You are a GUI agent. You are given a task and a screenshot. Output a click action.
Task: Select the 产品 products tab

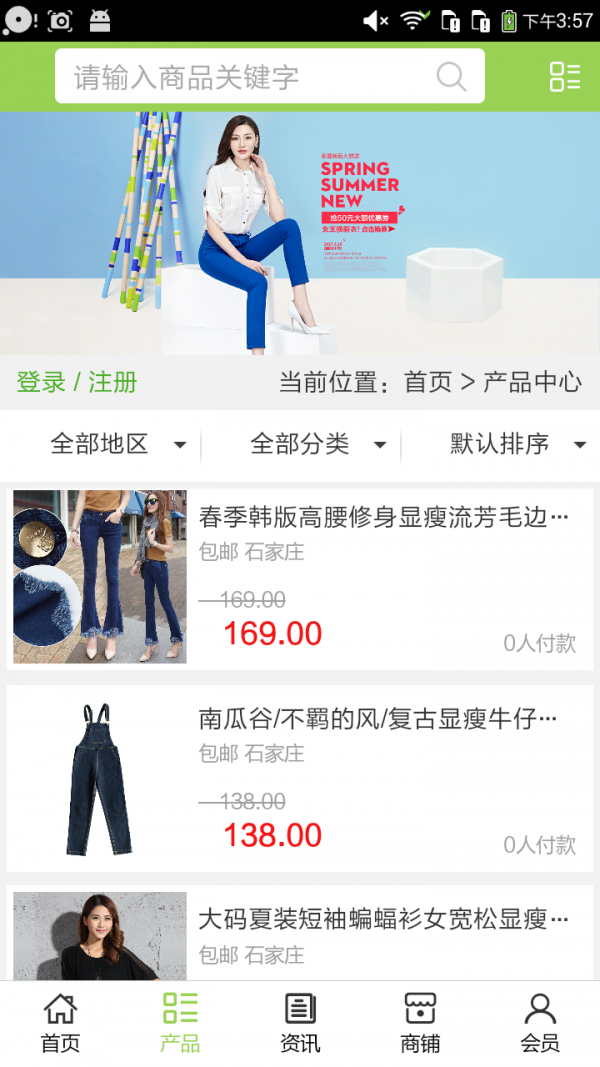point(180,1023)
